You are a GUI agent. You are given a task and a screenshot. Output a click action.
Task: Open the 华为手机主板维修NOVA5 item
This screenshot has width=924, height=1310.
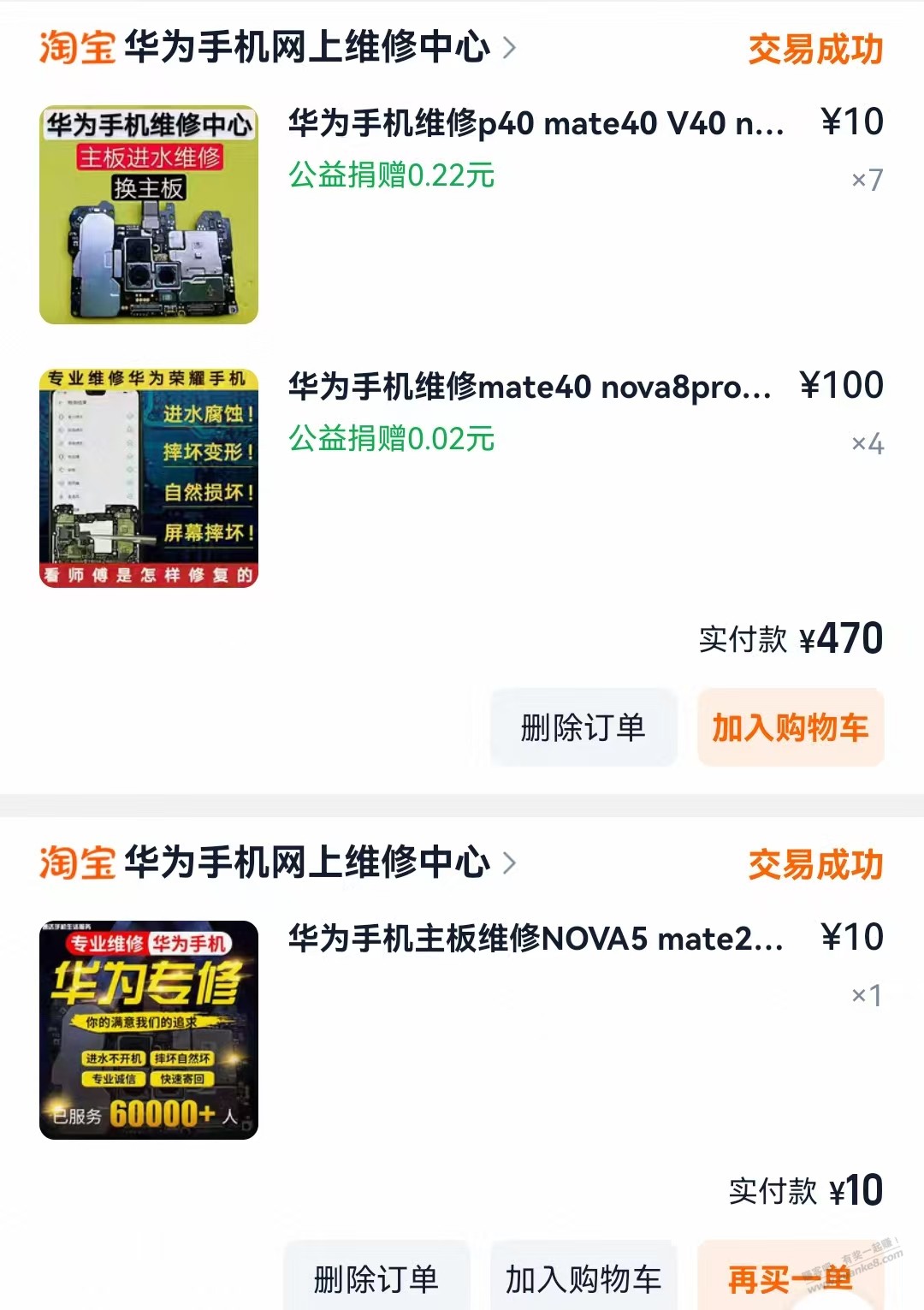(x=536, y=940)
